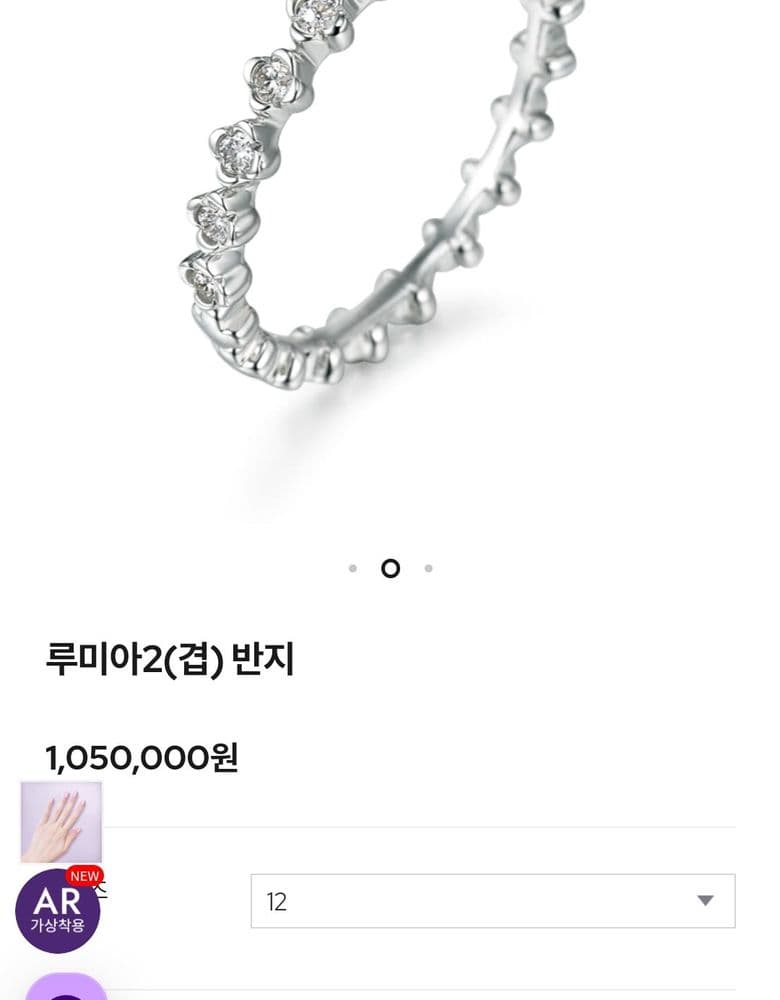
Task: Select the hand model try-on thumbnail
Action: tap(60, 823)
